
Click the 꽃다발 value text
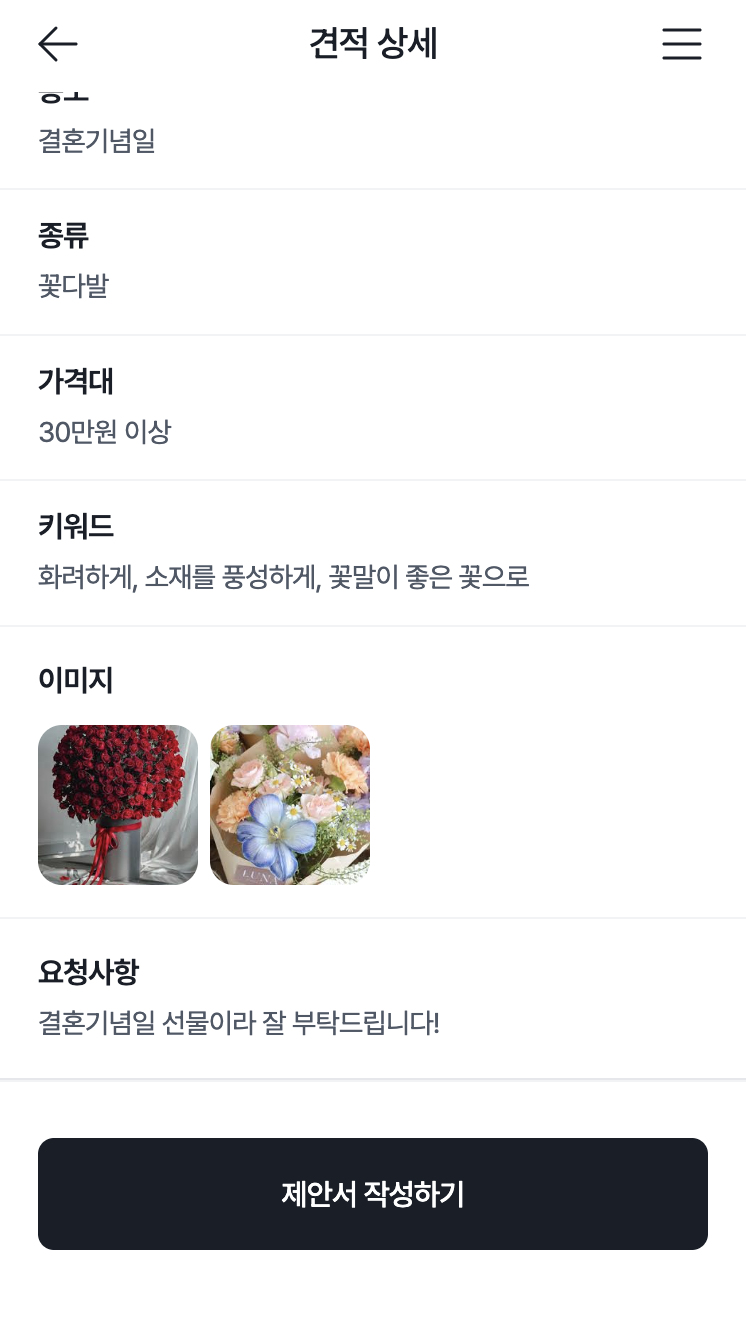click(71, 287)
